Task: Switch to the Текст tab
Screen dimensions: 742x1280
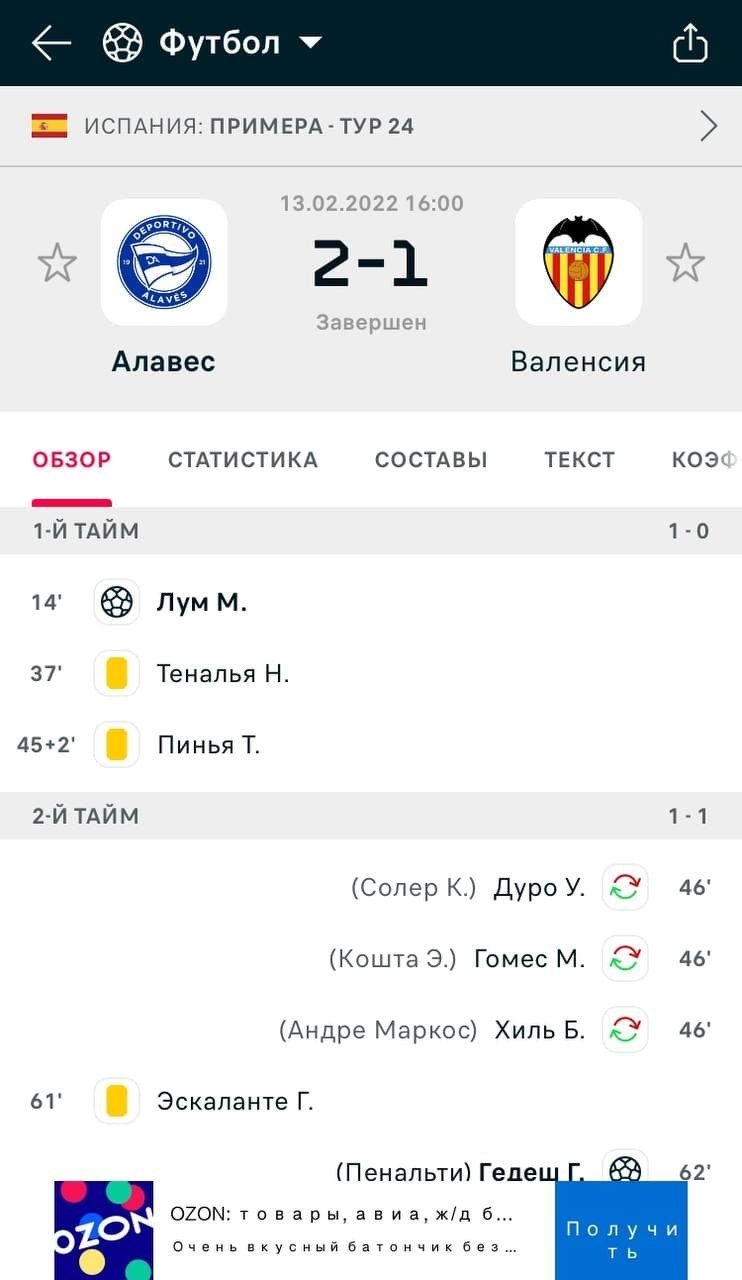Action: pos(579,460)
